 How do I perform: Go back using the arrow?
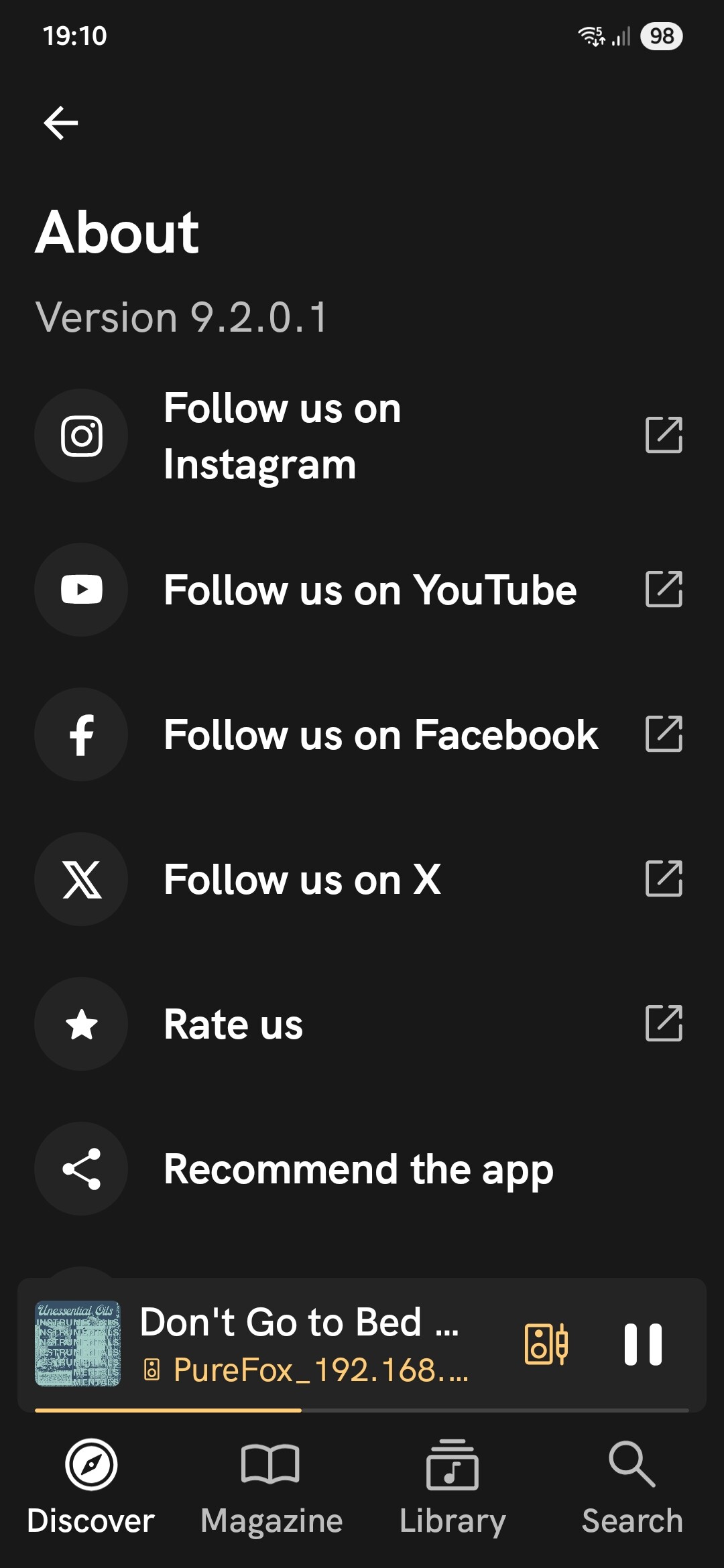[61, 123]
